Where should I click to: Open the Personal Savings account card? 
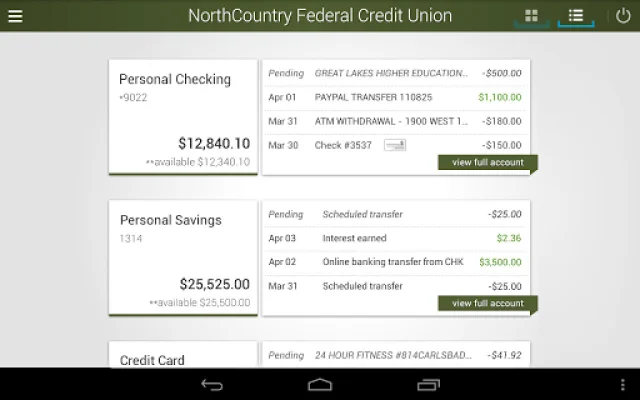coord(183,258)
